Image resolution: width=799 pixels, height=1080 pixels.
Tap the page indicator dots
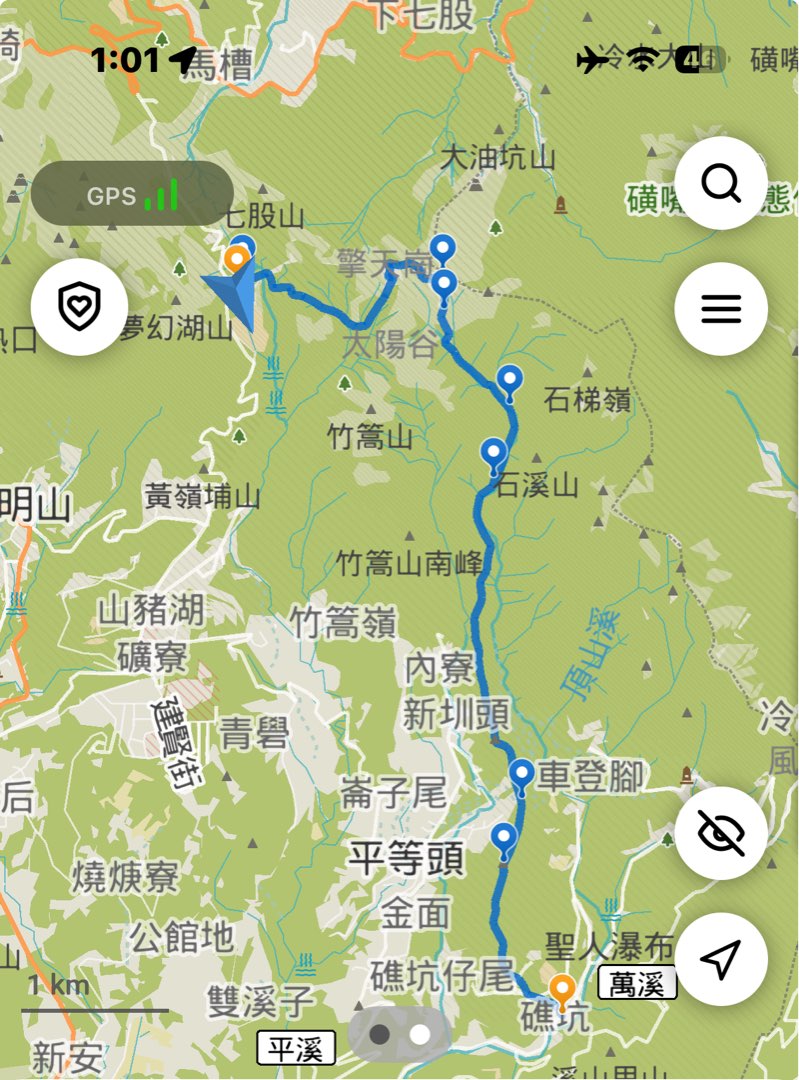(x=400, y=1034)
